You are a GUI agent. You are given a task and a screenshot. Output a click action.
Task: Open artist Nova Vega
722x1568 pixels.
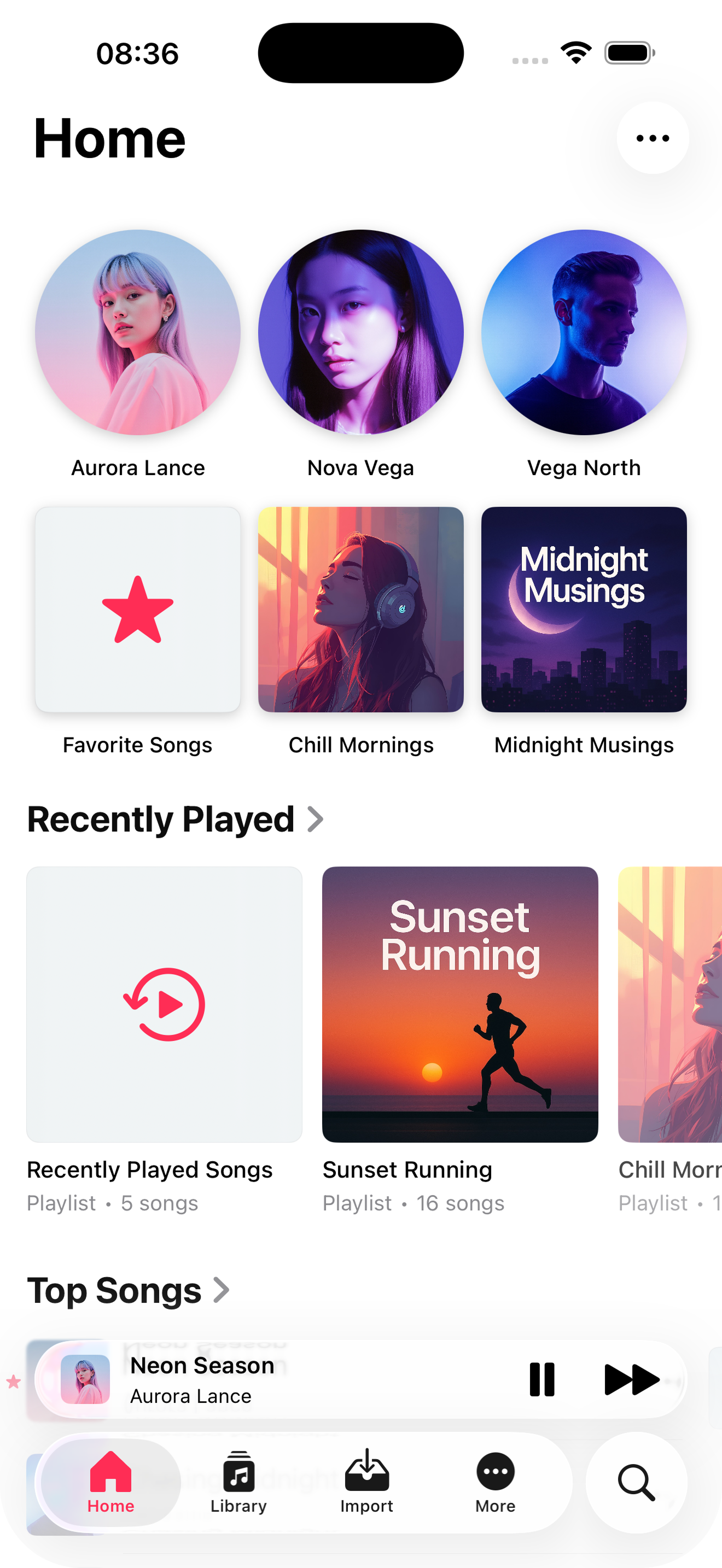tap(360, 332)
